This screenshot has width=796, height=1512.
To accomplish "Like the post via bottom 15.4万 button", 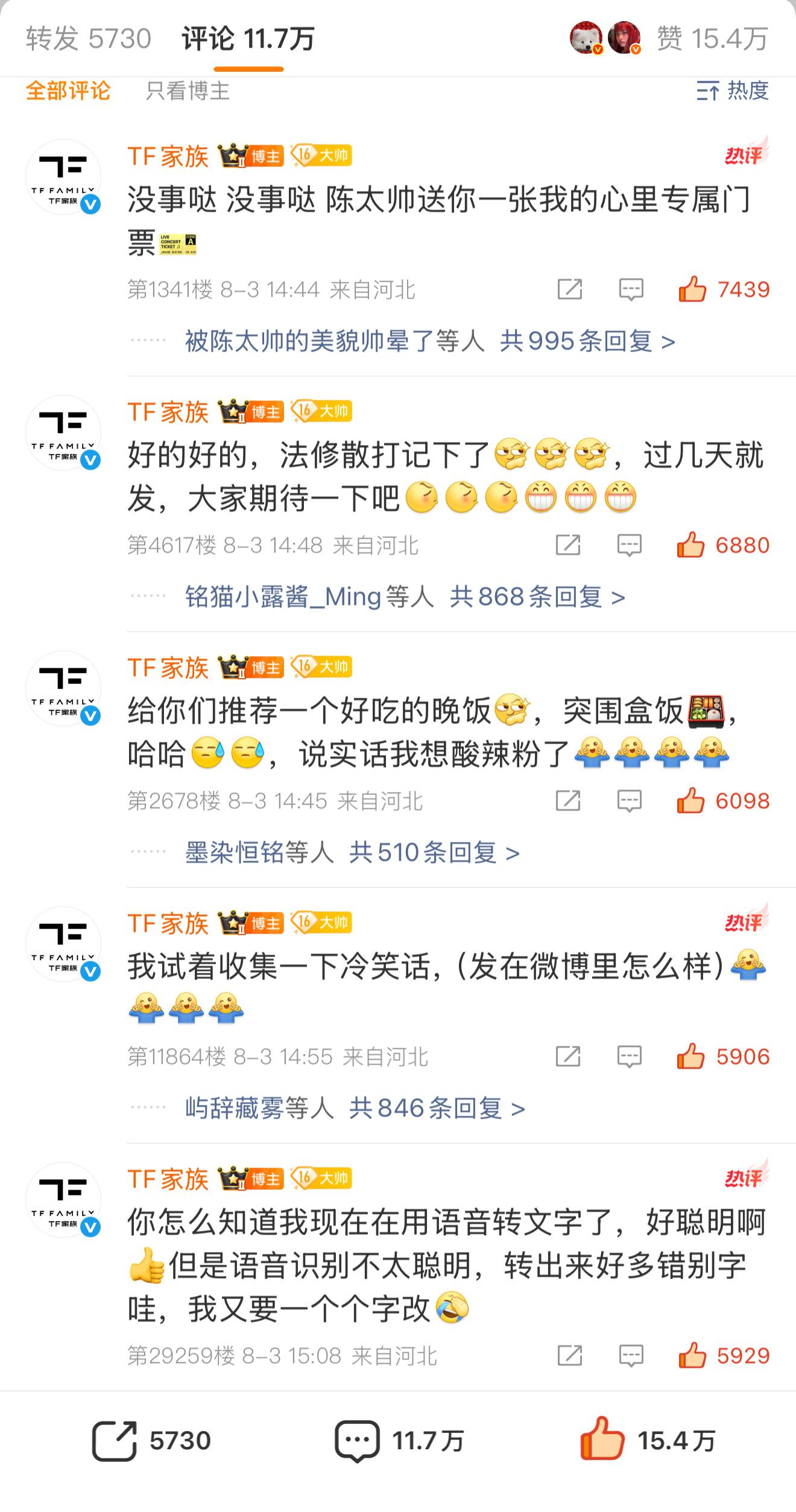I will (648, 1440).
